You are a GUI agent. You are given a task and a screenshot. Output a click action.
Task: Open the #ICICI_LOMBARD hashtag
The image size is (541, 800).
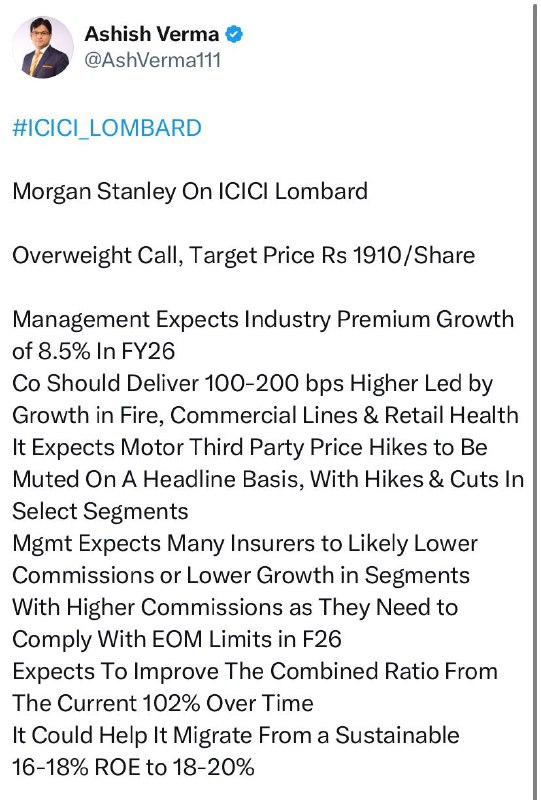pyautogui.click(x=107, y=128)
